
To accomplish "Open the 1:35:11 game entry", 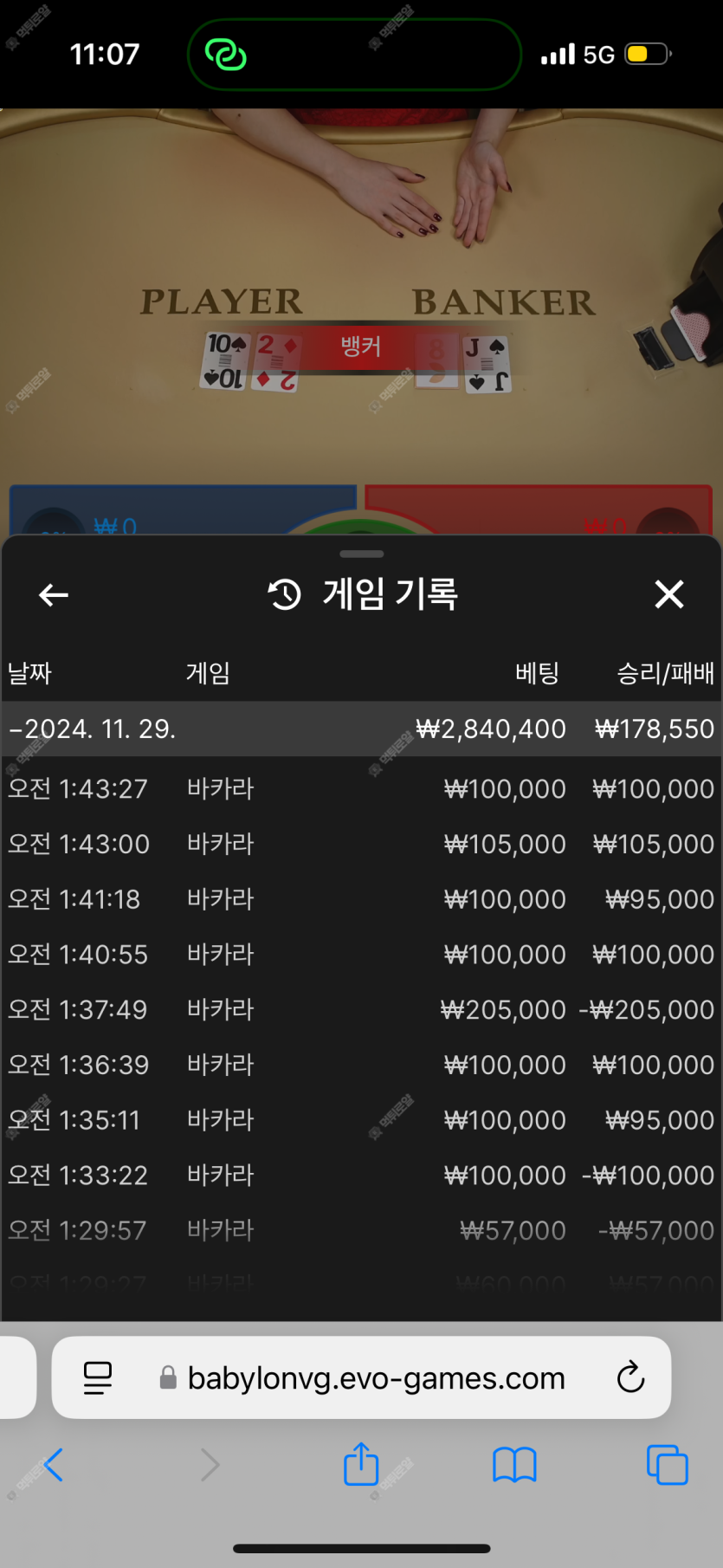I will pyautogui.click(x=361, y=1120).
